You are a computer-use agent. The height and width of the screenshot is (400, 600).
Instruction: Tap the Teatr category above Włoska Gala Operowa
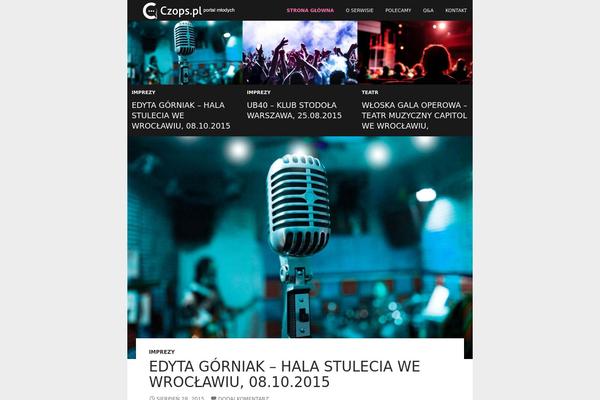click(370, 92)
